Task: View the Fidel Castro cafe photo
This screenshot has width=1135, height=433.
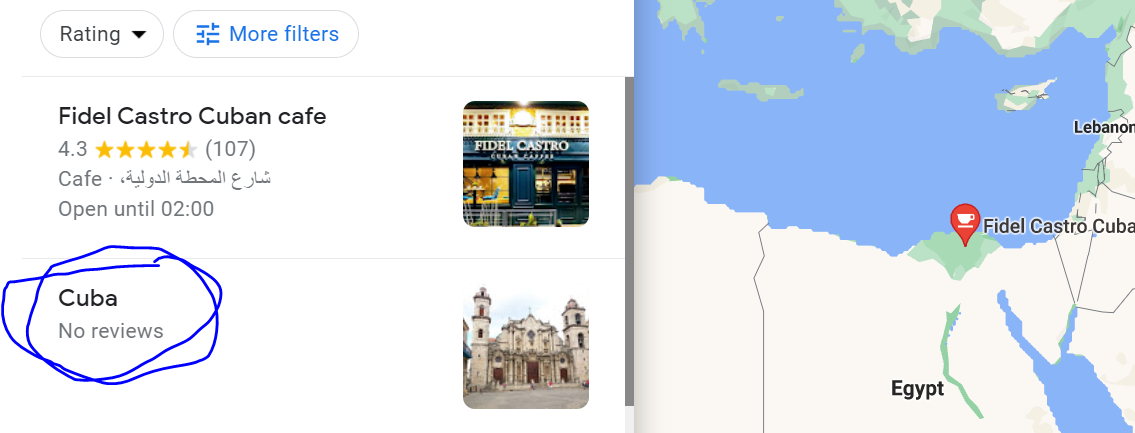Action: 525,164
